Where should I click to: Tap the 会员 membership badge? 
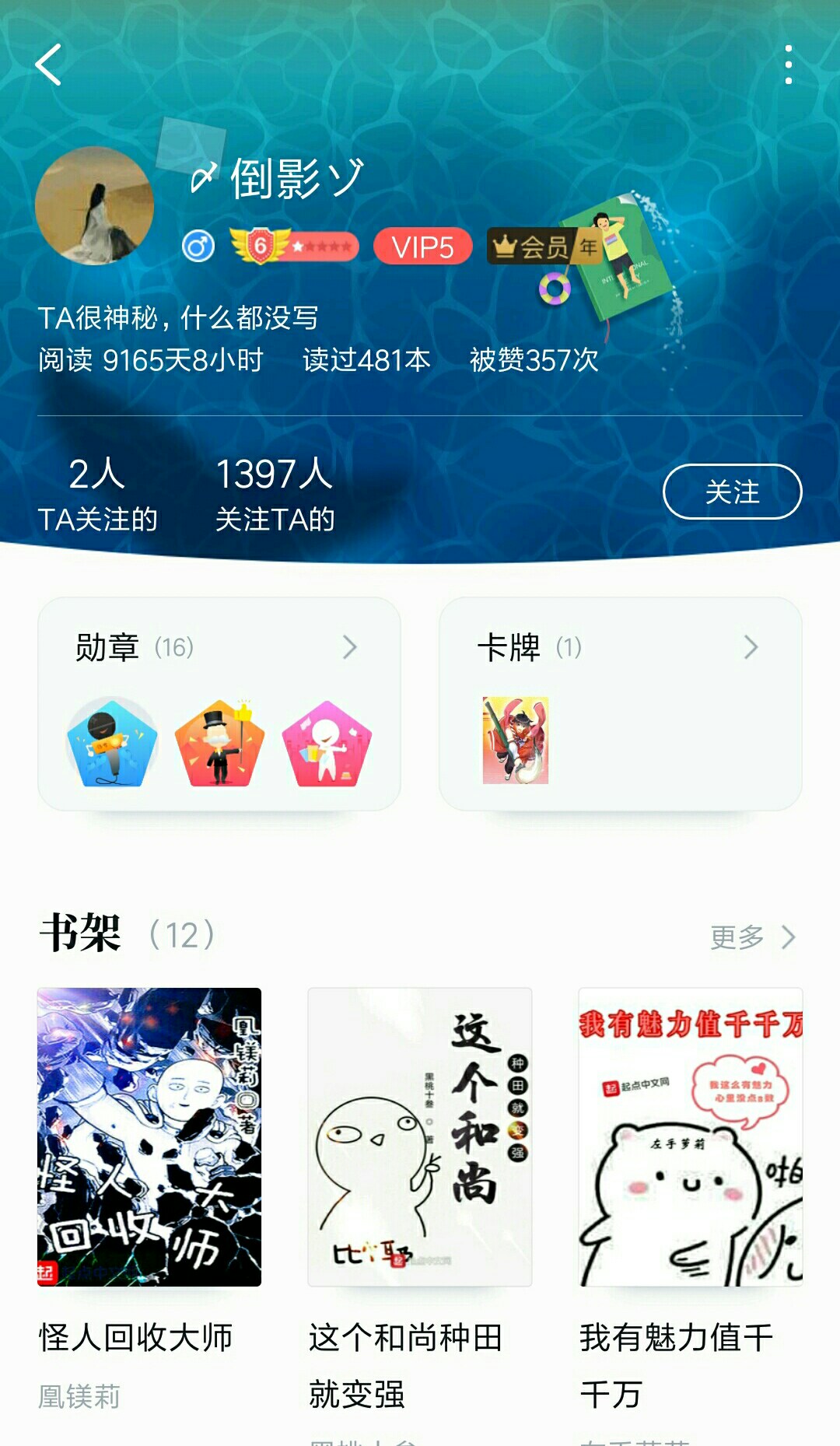(542, 247)
